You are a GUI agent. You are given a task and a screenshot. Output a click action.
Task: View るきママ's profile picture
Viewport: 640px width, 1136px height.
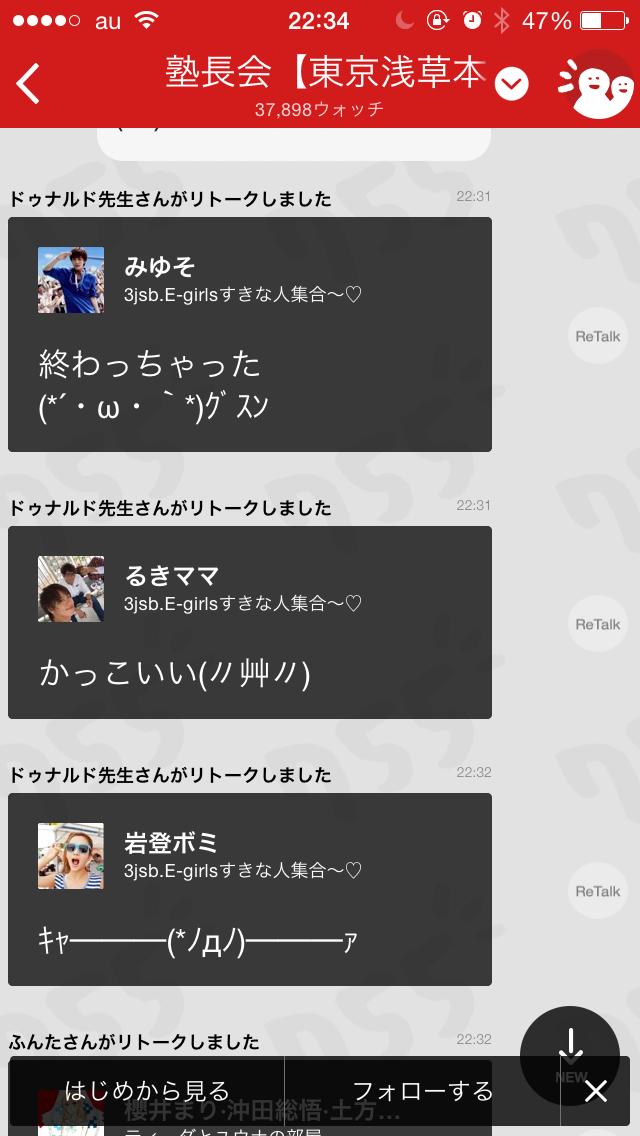(x=71, y=589)
